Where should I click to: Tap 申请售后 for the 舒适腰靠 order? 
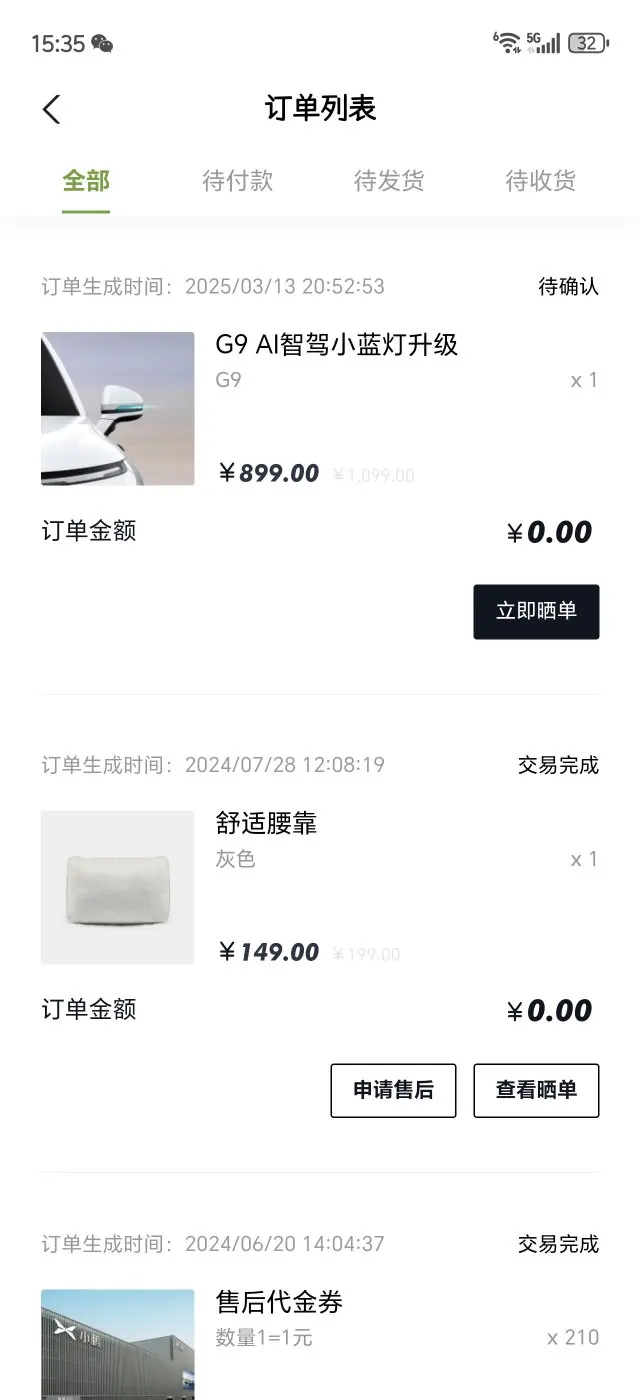393,1090
